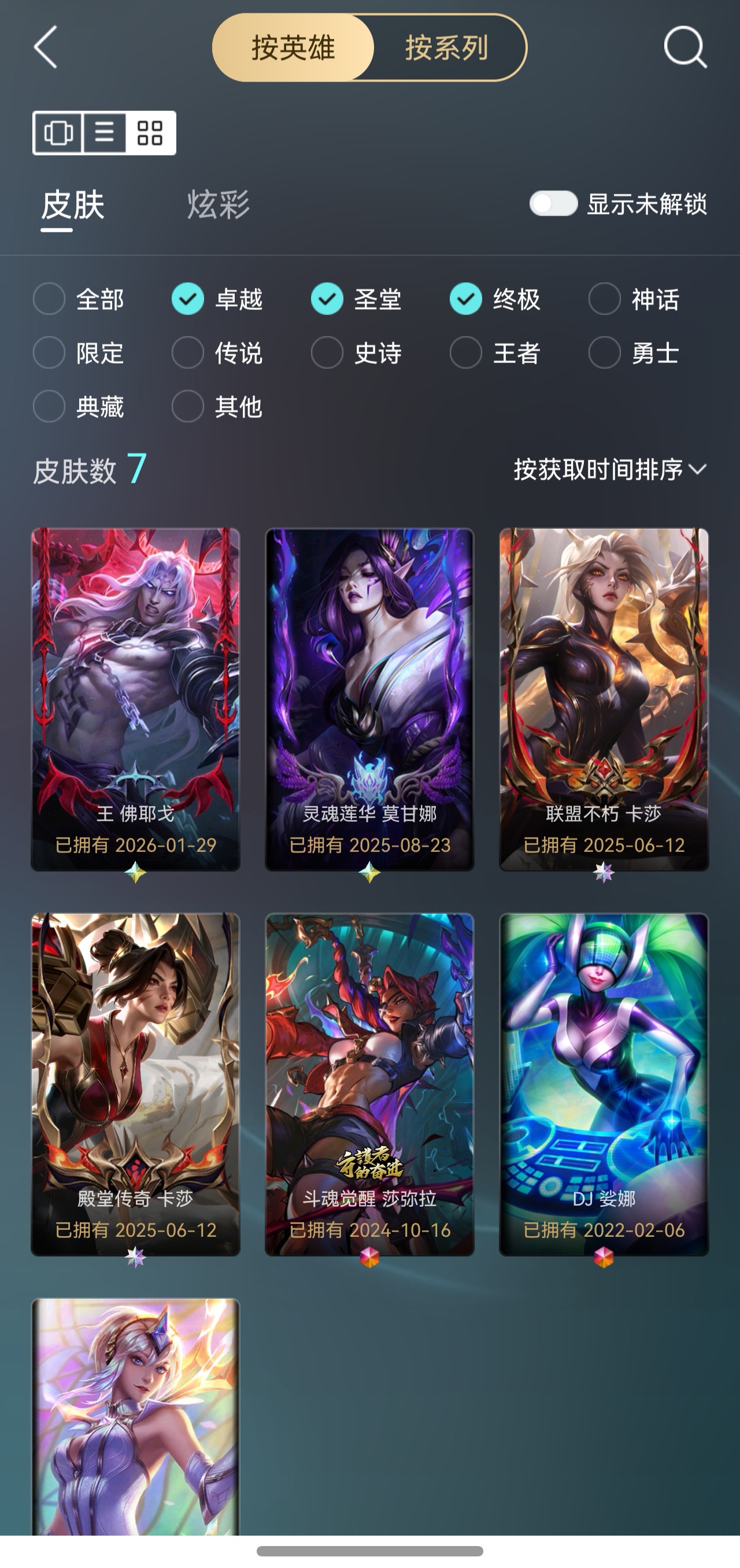Screen dimensions: 740x1568
Task: Toggle 显示未解锁 switch on
Action: [553, 203]
